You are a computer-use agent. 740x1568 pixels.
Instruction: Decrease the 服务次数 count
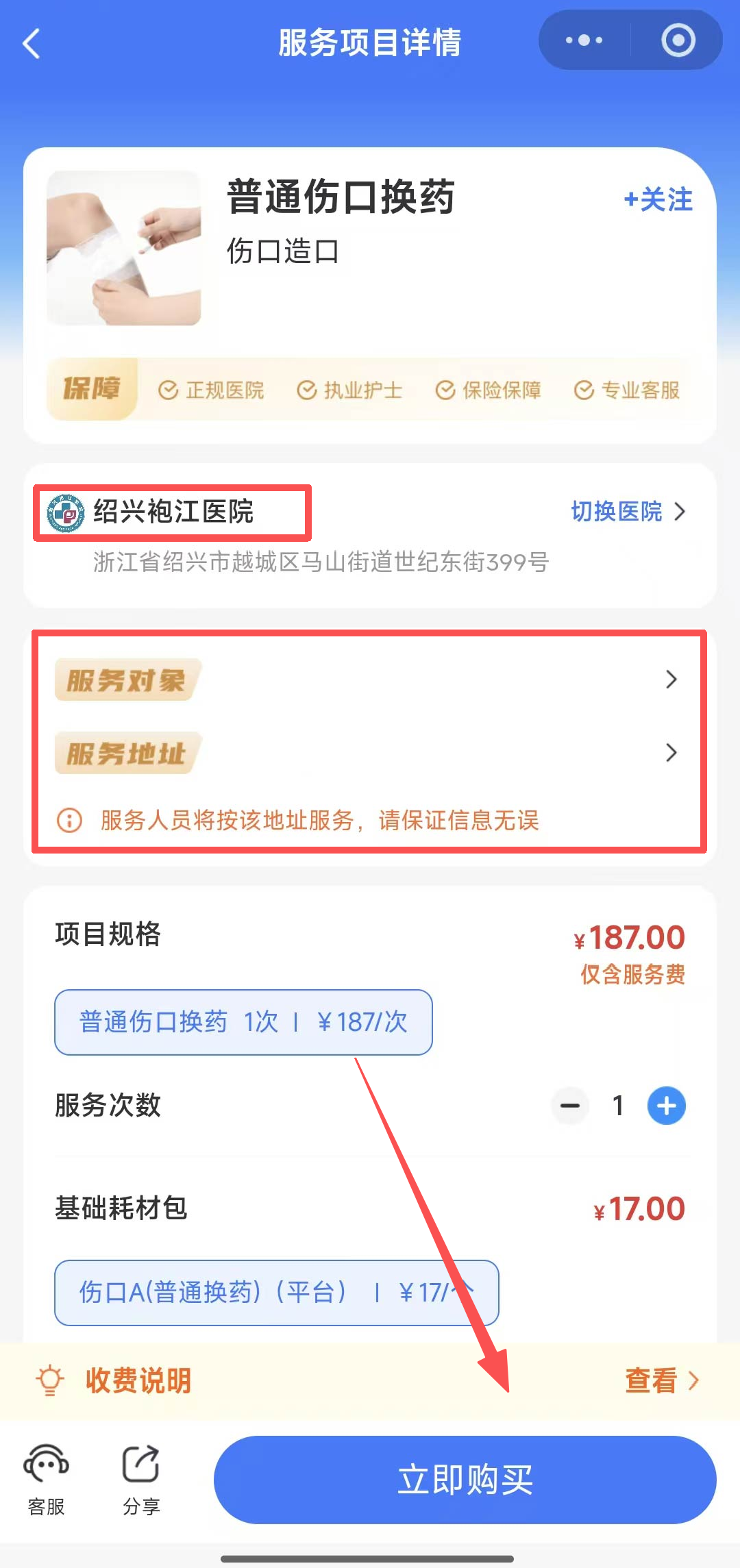coord(570,1105)
